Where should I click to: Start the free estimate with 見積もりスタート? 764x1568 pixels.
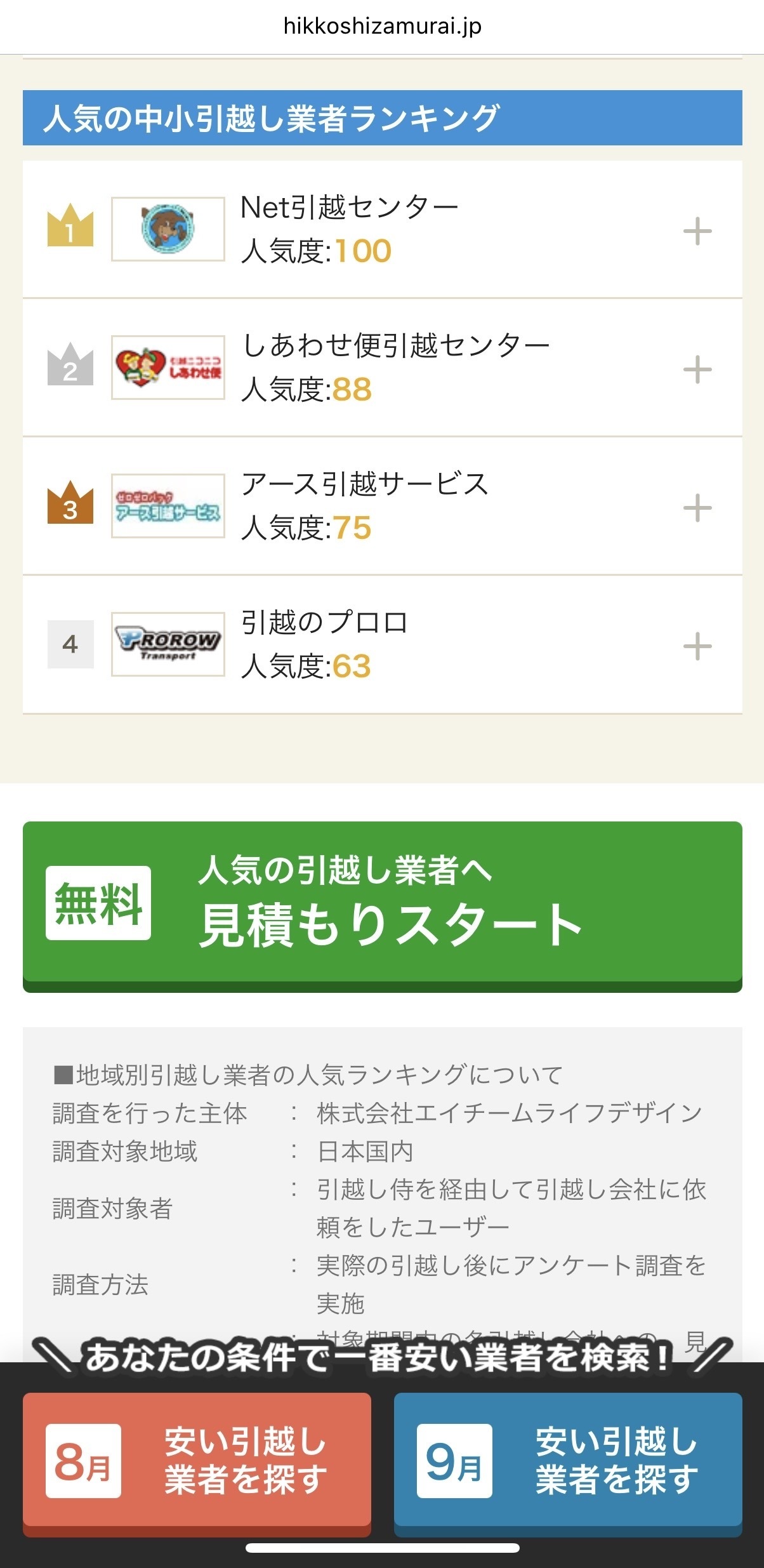[382, 906]
